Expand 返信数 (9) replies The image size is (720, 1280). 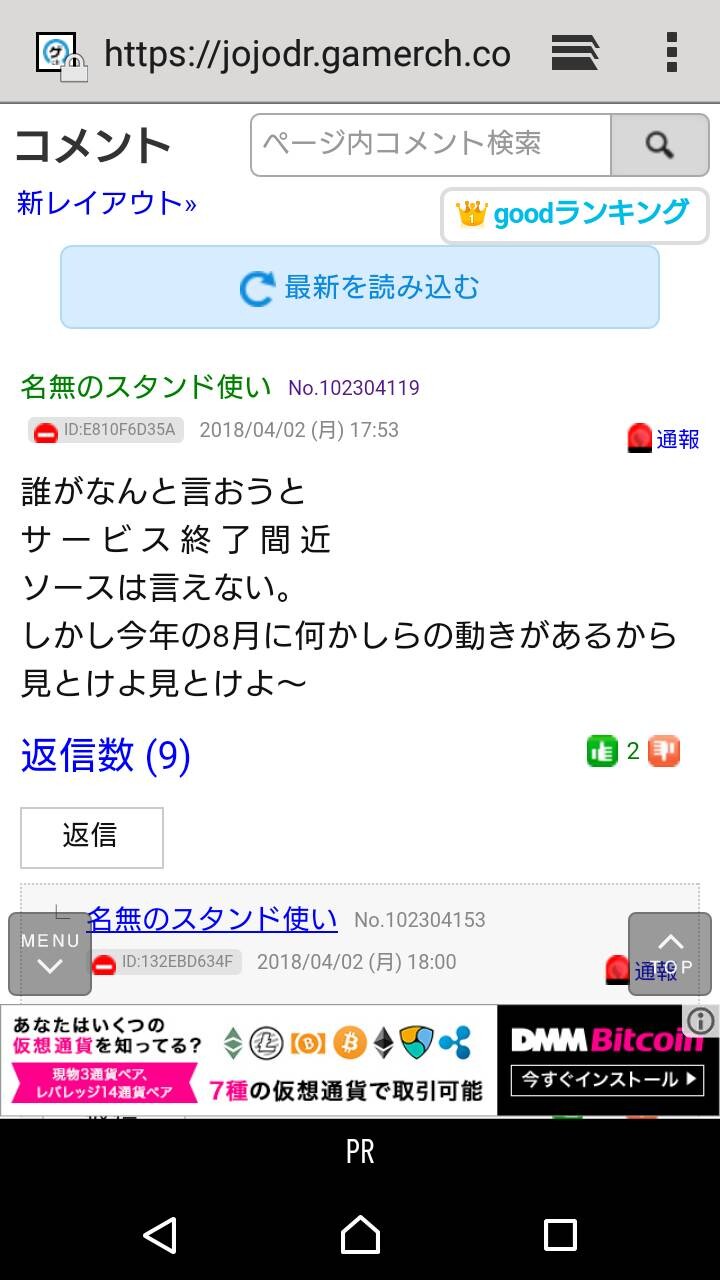[x=105, y=755]
